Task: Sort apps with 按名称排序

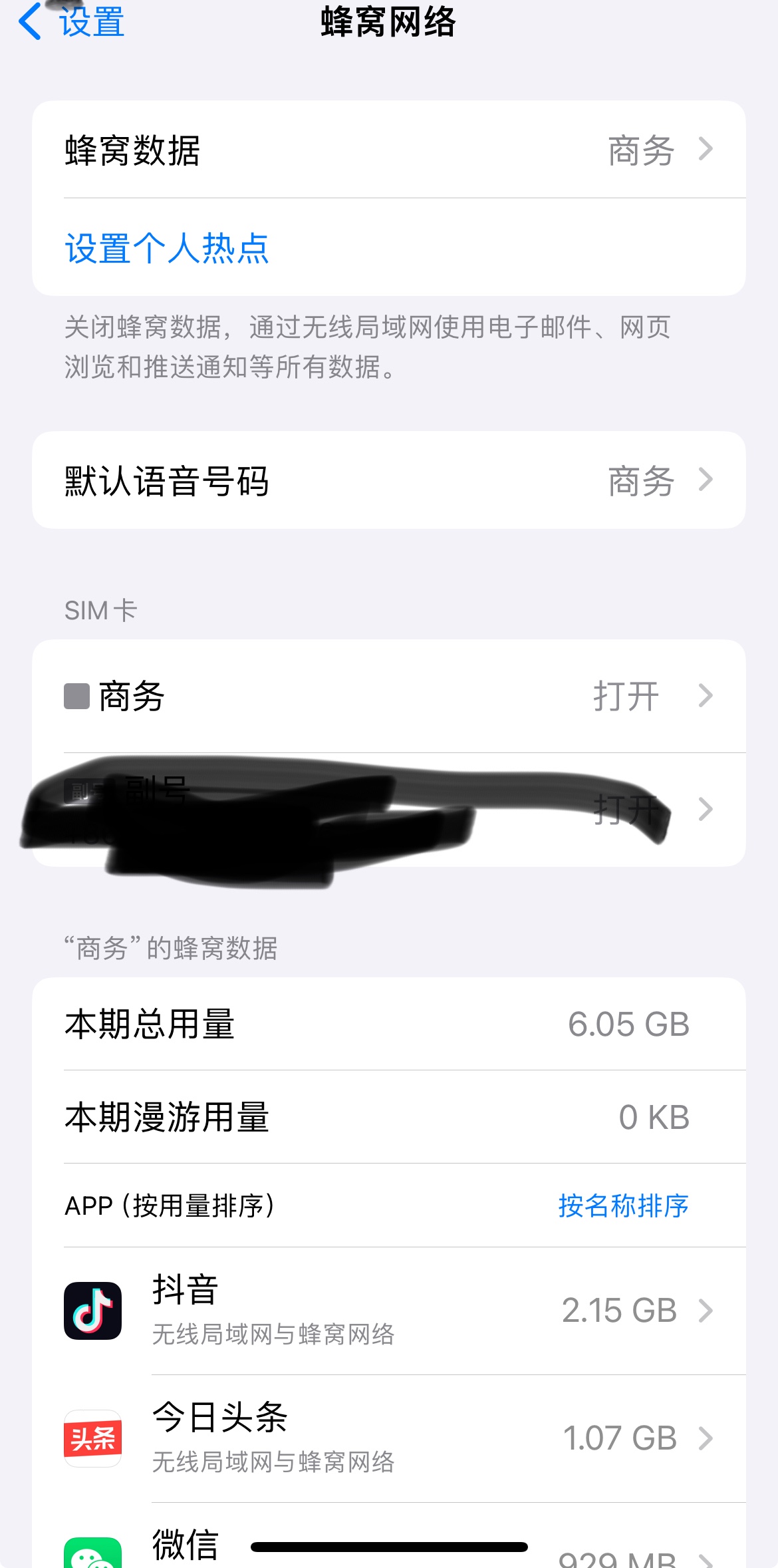Action: pyautogui.click(x=623, y=1205)
